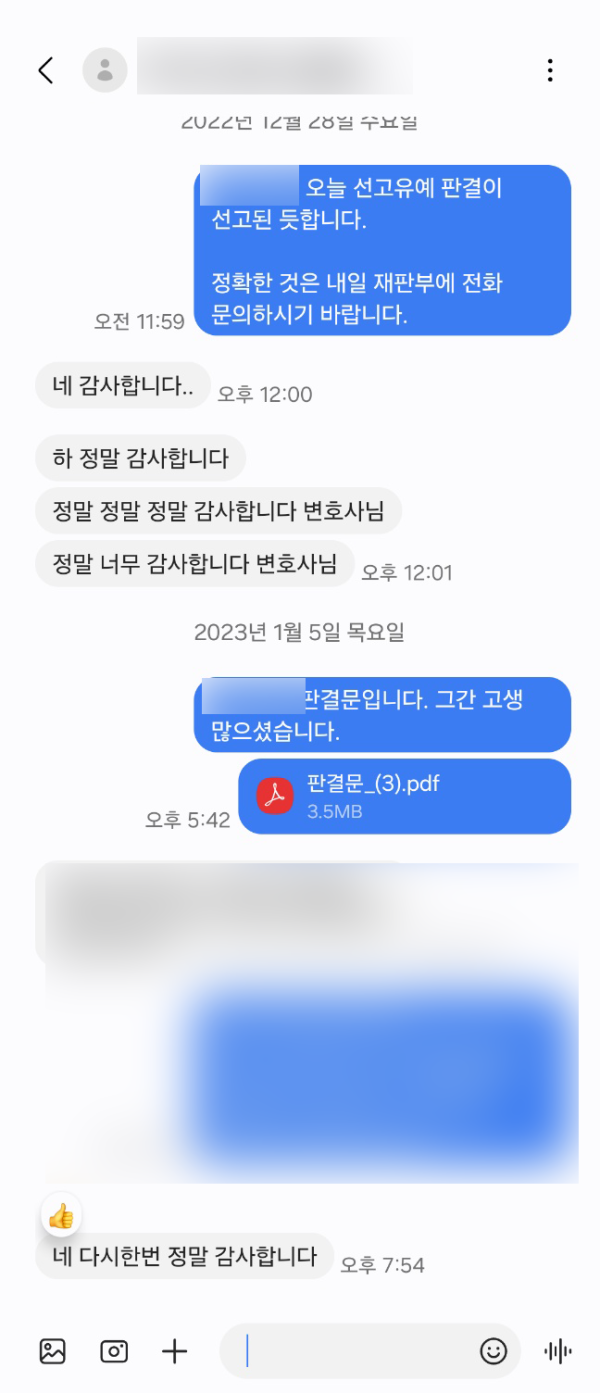Launch the camera to take a photo
This screenshot has width=600, height=1393.
coord(114,1351)
